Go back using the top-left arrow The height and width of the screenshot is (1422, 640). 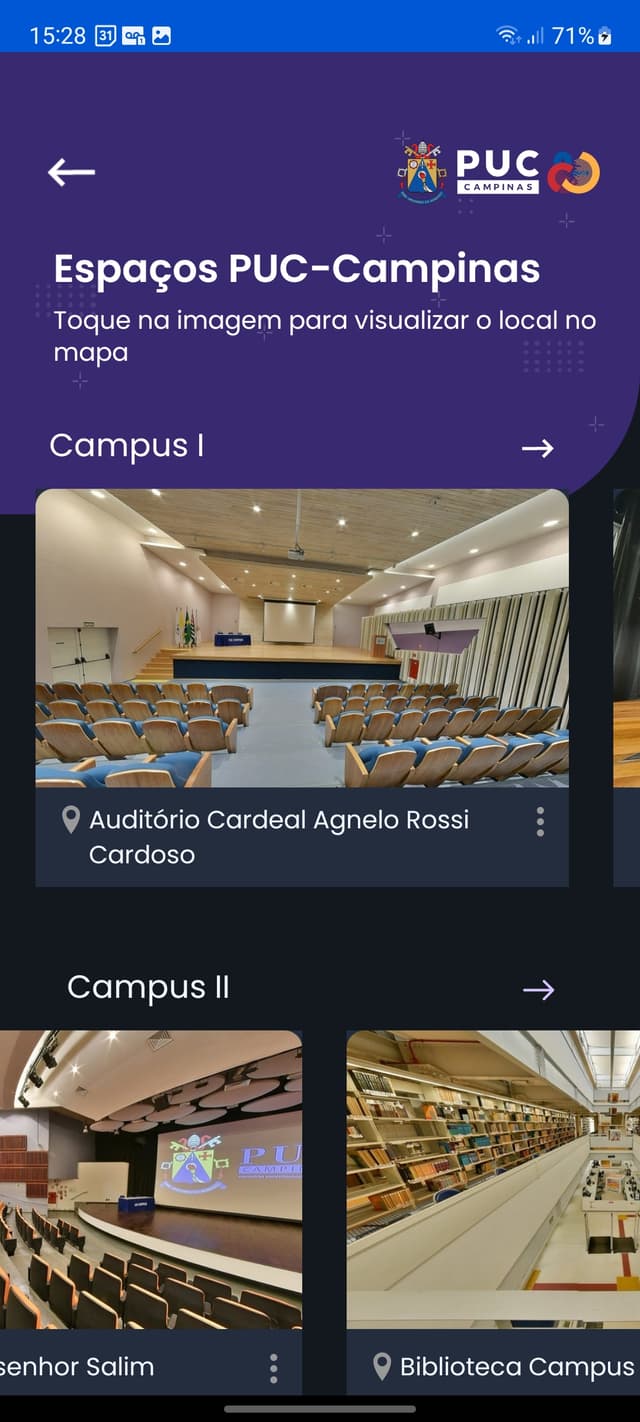71,172
